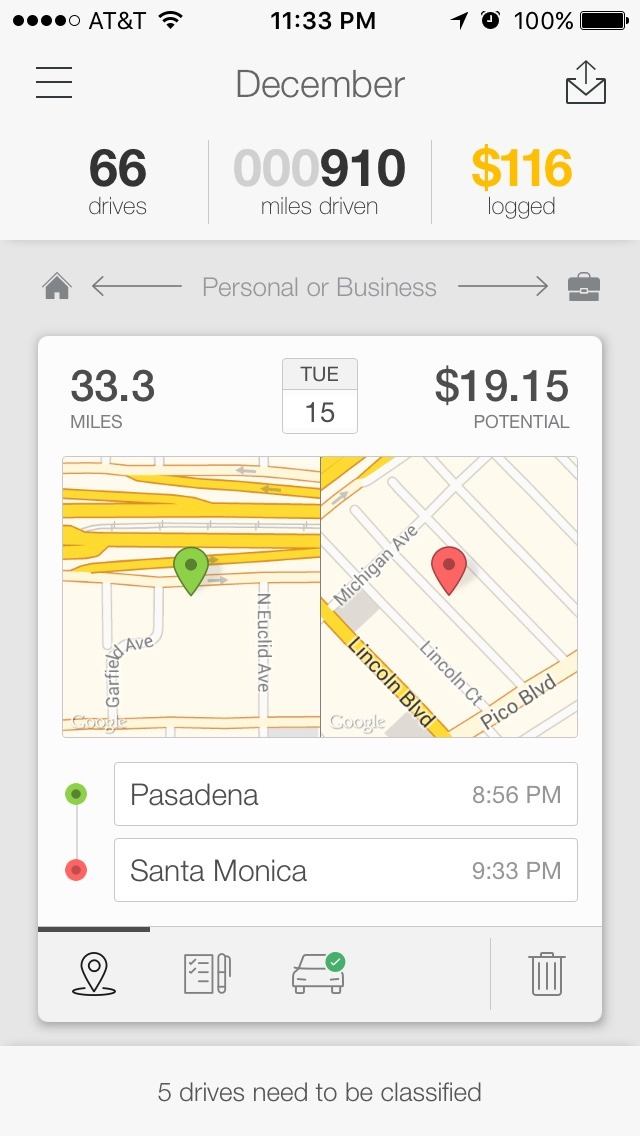Edit the Santa Monica end location

(345, 870)
